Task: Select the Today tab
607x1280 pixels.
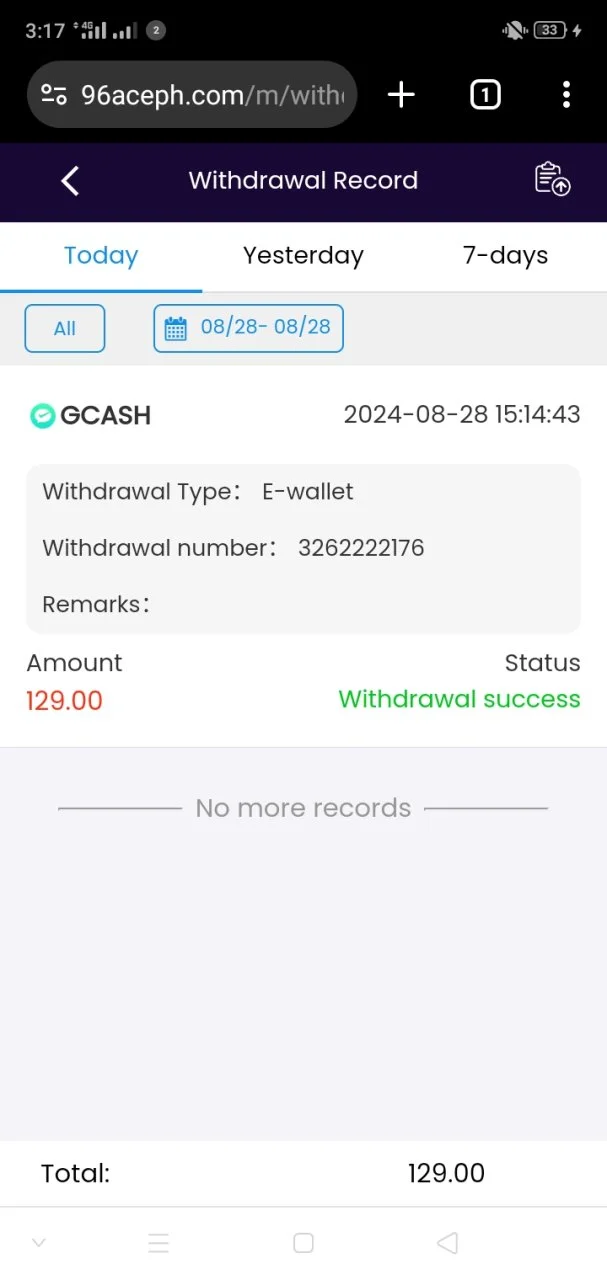Action: point(101,256)
